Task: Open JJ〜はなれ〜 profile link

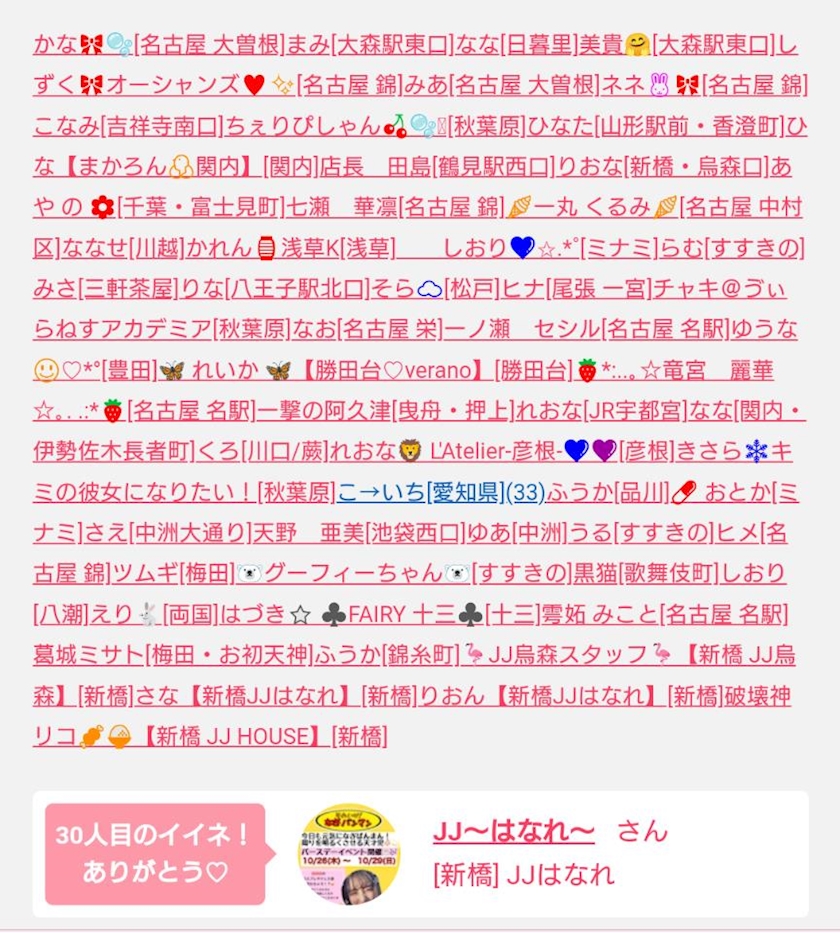Action: click(513, 831)
